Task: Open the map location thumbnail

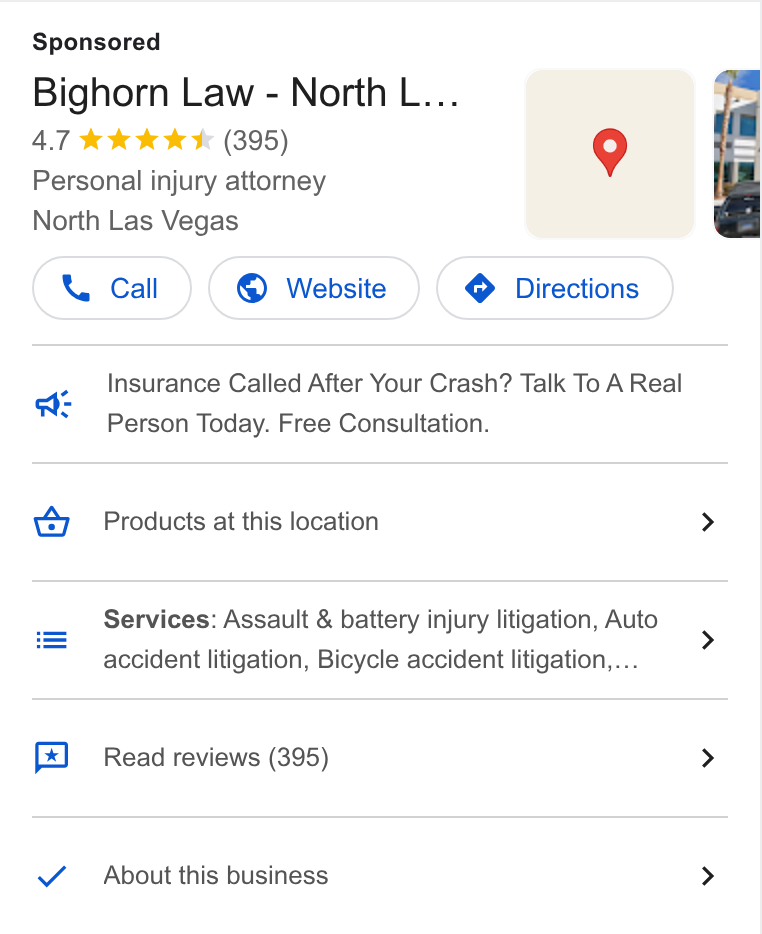Action: [609, 154]
